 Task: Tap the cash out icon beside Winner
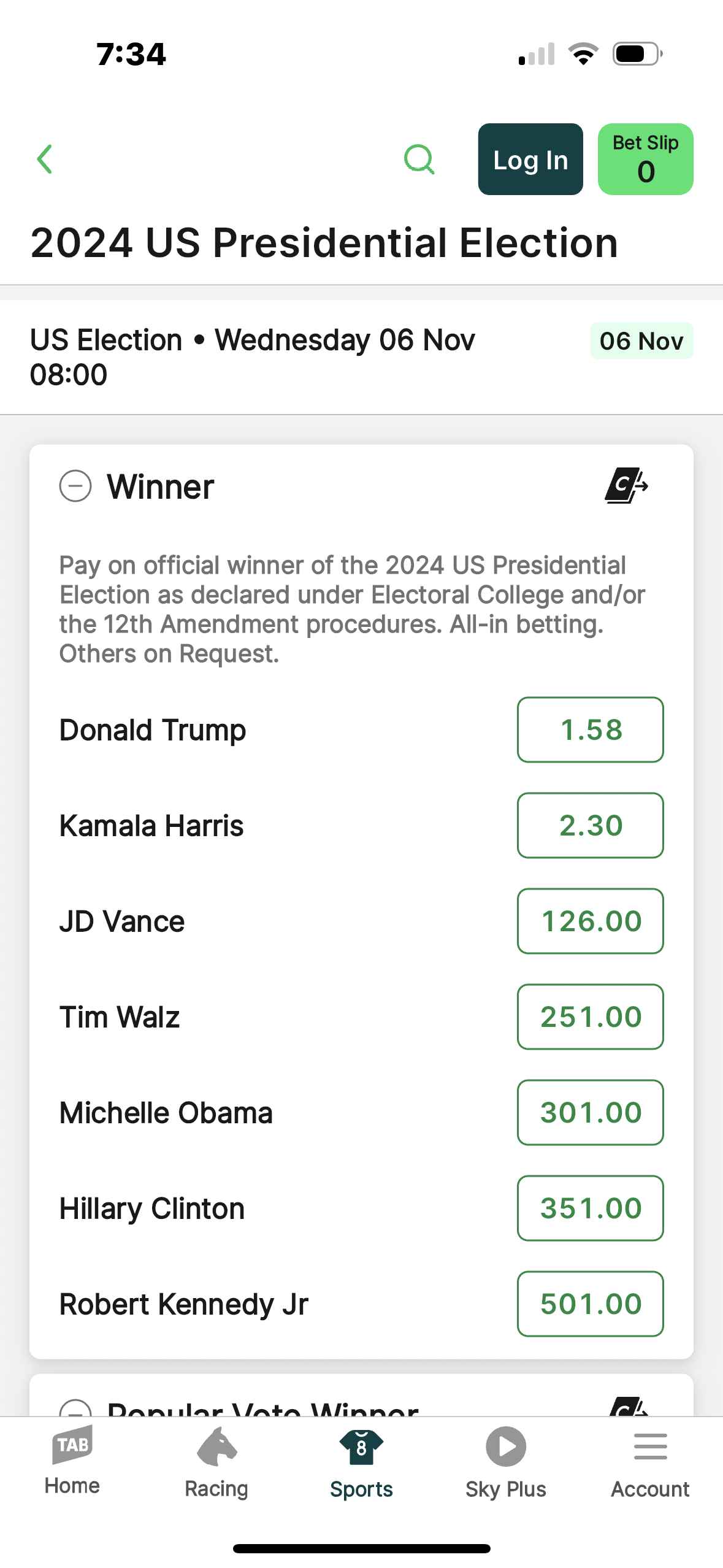tap(626, 486)
